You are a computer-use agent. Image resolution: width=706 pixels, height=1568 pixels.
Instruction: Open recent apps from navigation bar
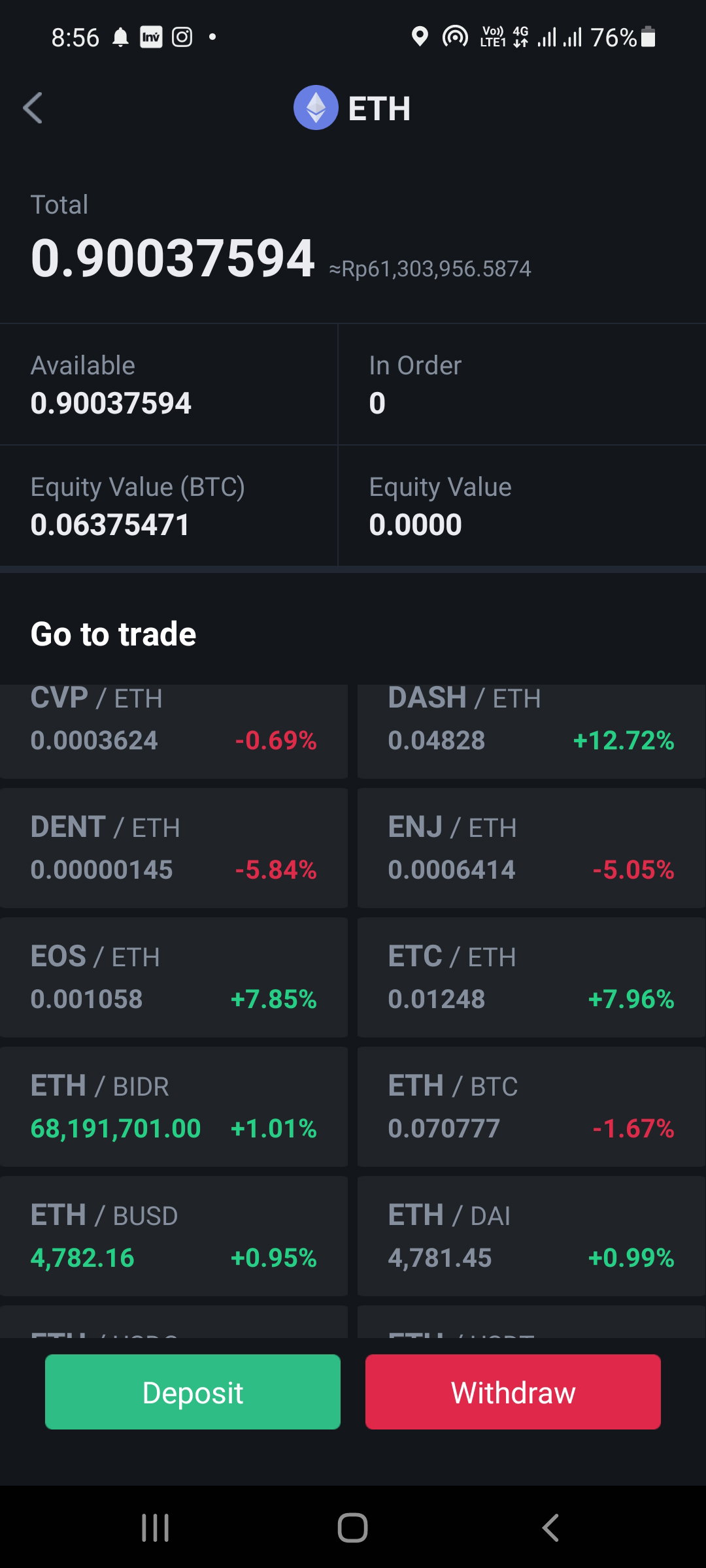tap(156, 1527)
